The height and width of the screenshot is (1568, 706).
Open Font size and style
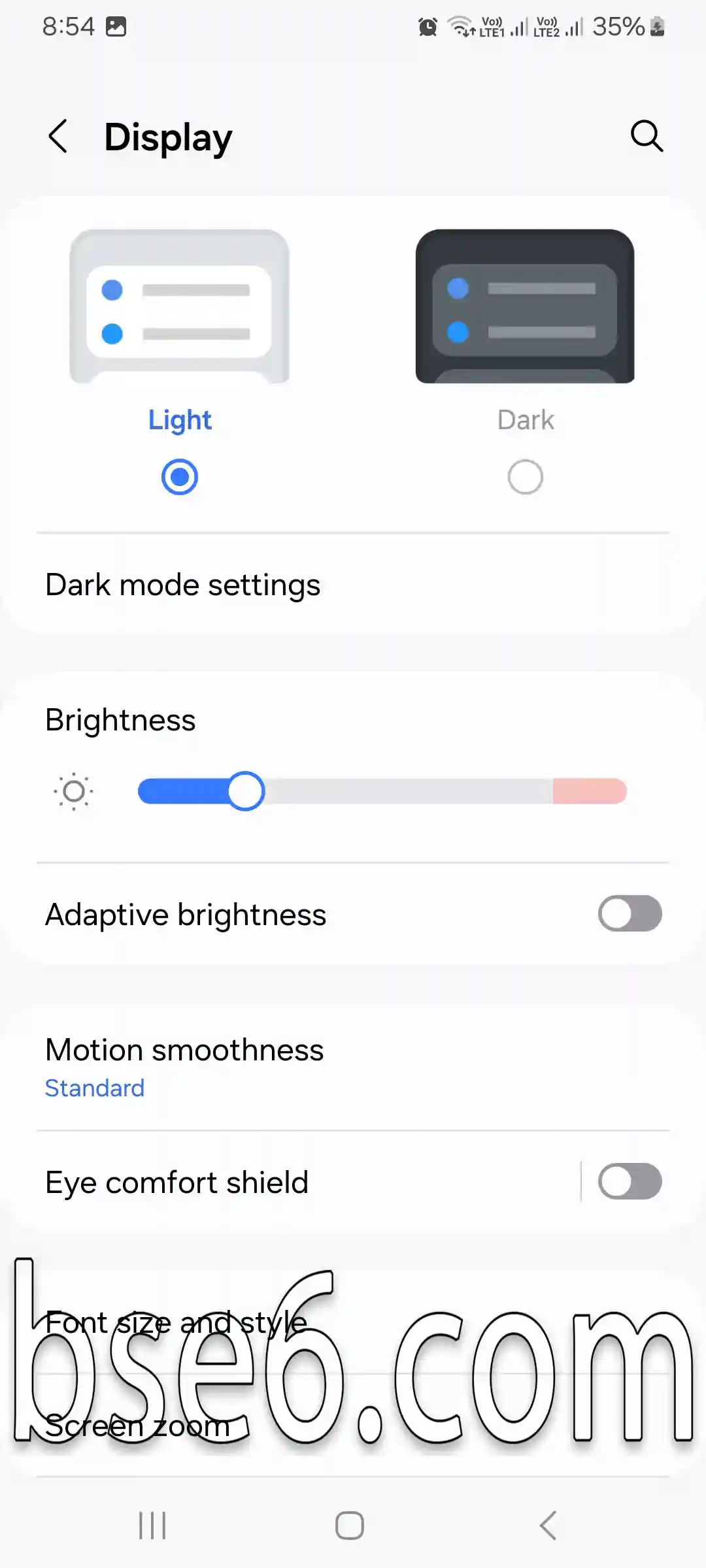pyautogui.click(x=353, y=1322)
